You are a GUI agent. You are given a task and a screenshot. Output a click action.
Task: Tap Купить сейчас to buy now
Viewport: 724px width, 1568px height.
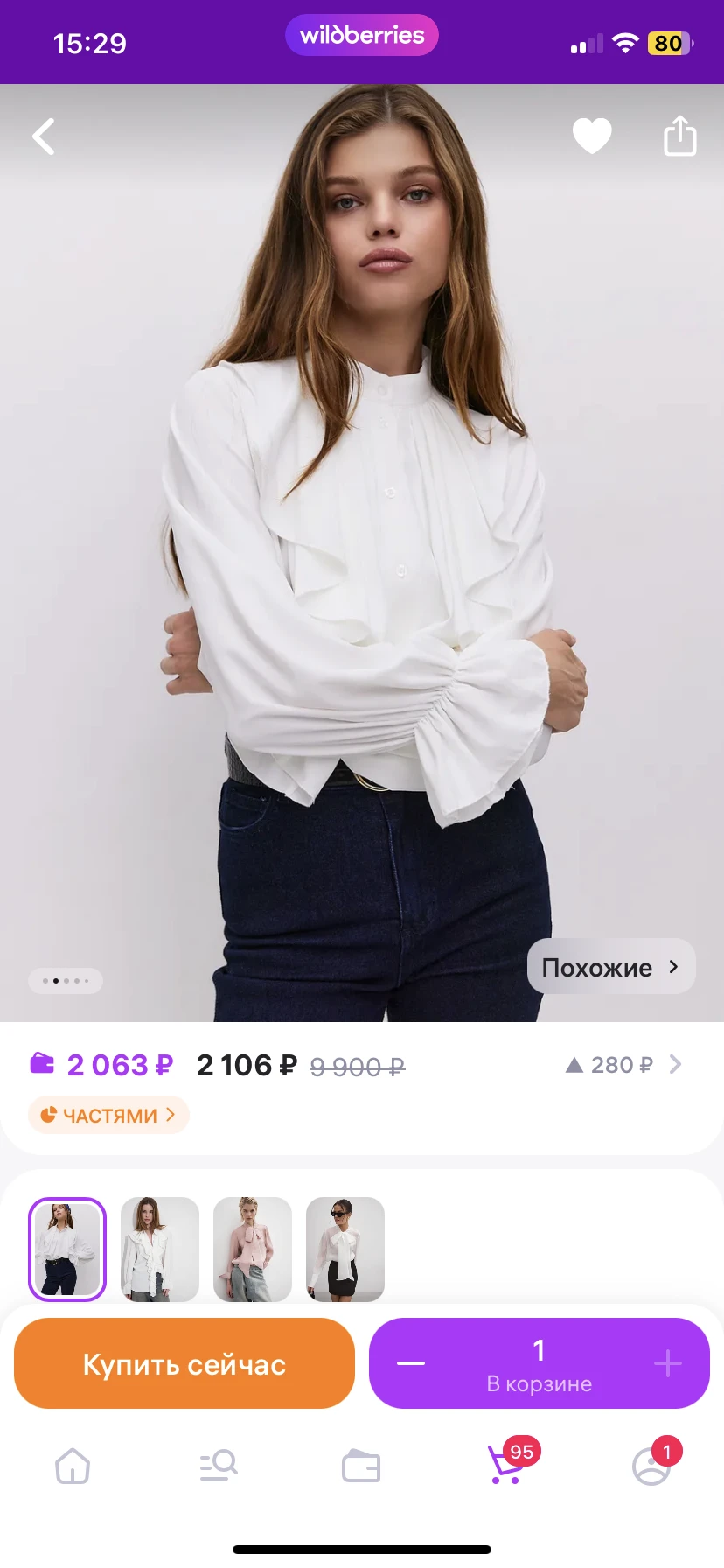pos(184,1363)
